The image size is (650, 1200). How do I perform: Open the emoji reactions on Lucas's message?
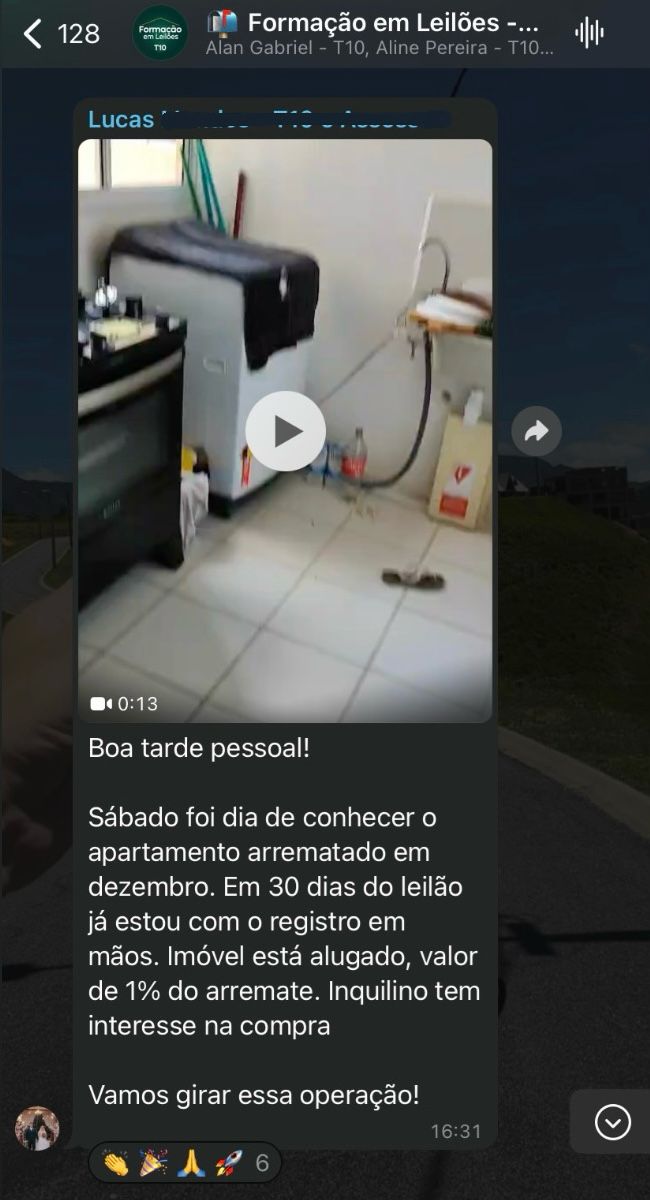[x=185, y=1163]
